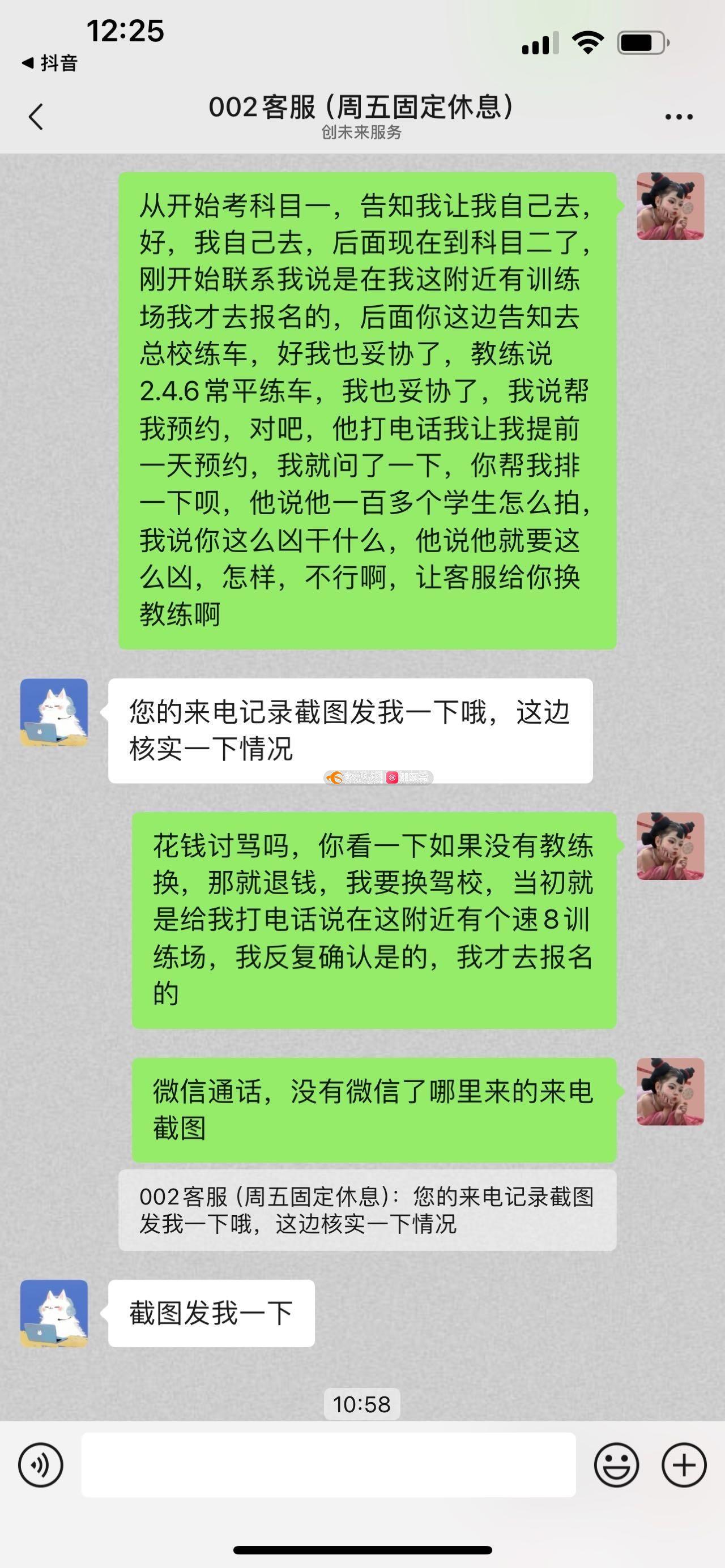
Task: Jump to quoted 002客服 message
Action: [x=367, y=1211]
